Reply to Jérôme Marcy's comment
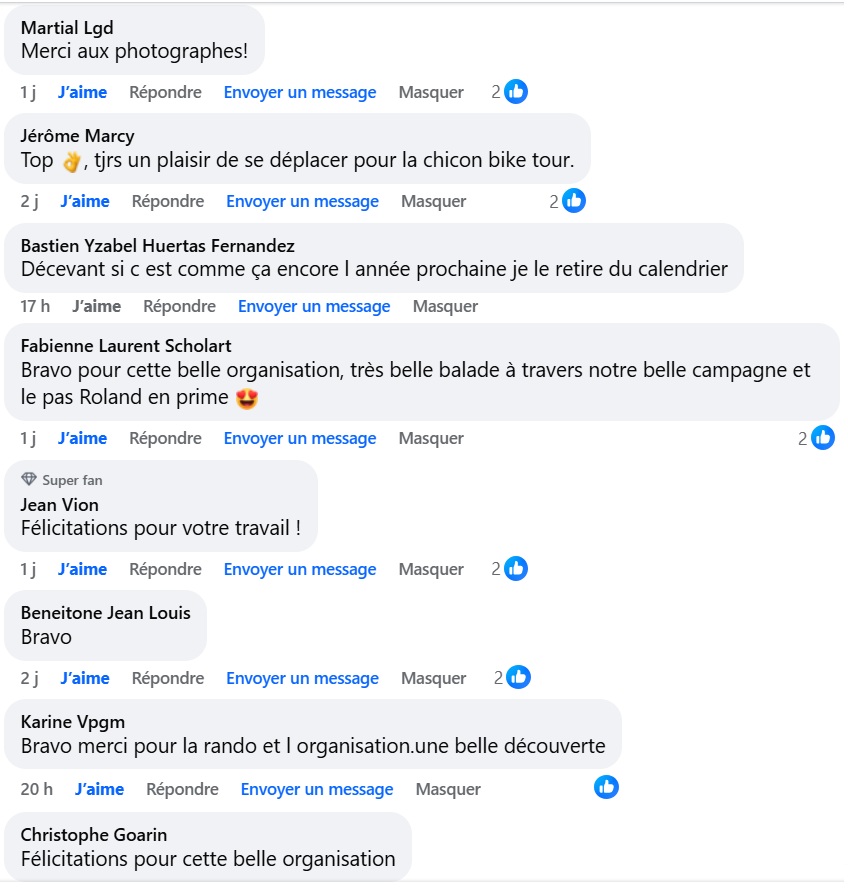Screen dimensions: 848x888 click(168, 201)
